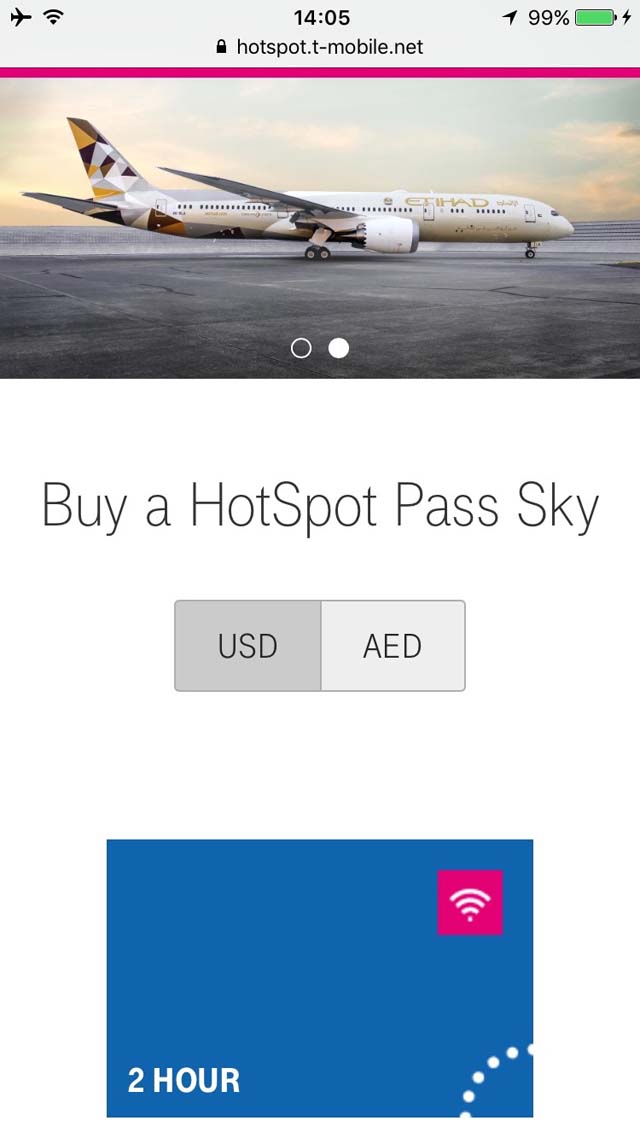Select the second banner slide dot
The height and width of the screenshot is (1138, 640).
(338, 348)
